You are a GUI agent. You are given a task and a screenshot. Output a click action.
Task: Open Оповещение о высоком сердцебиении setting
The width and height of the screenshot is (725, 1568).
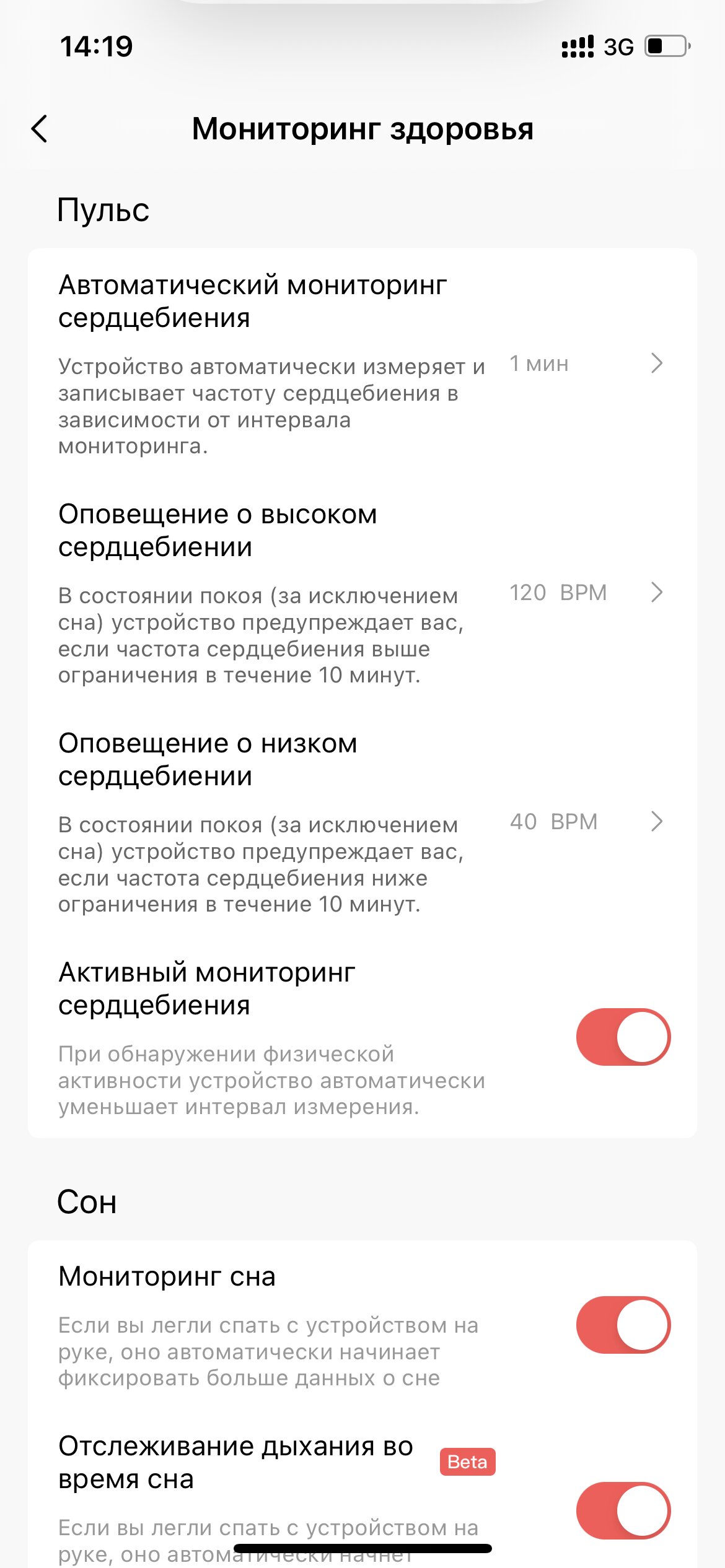point(362,593)
